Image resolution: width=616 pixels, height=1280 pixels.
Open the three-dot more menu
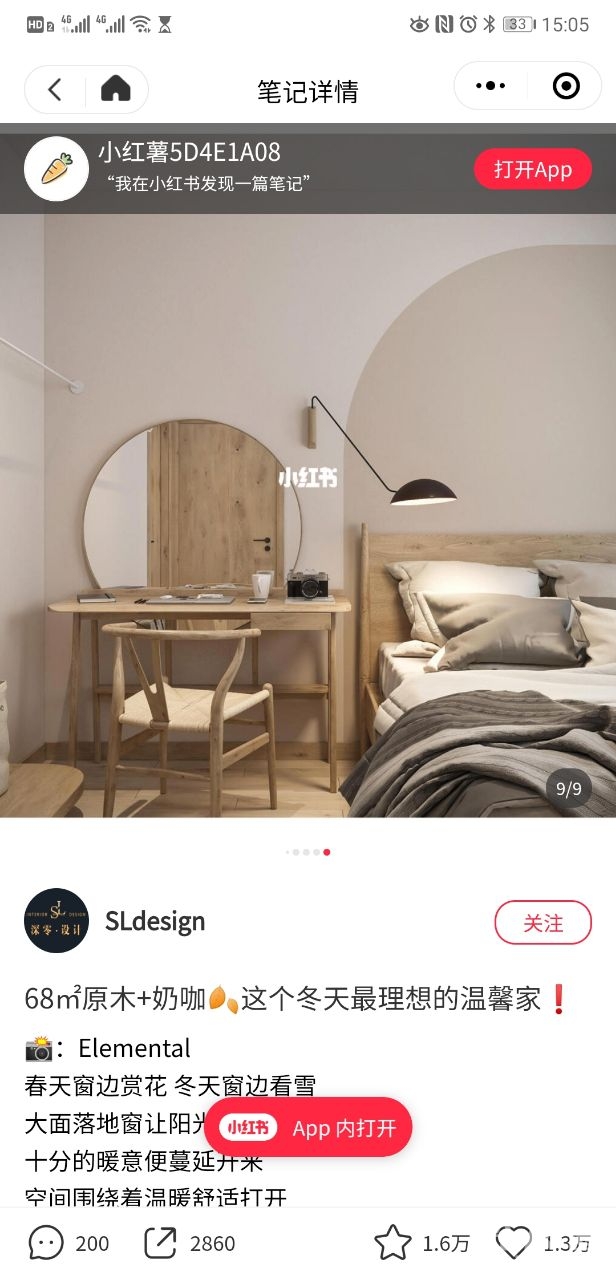(x=490, y=87)
